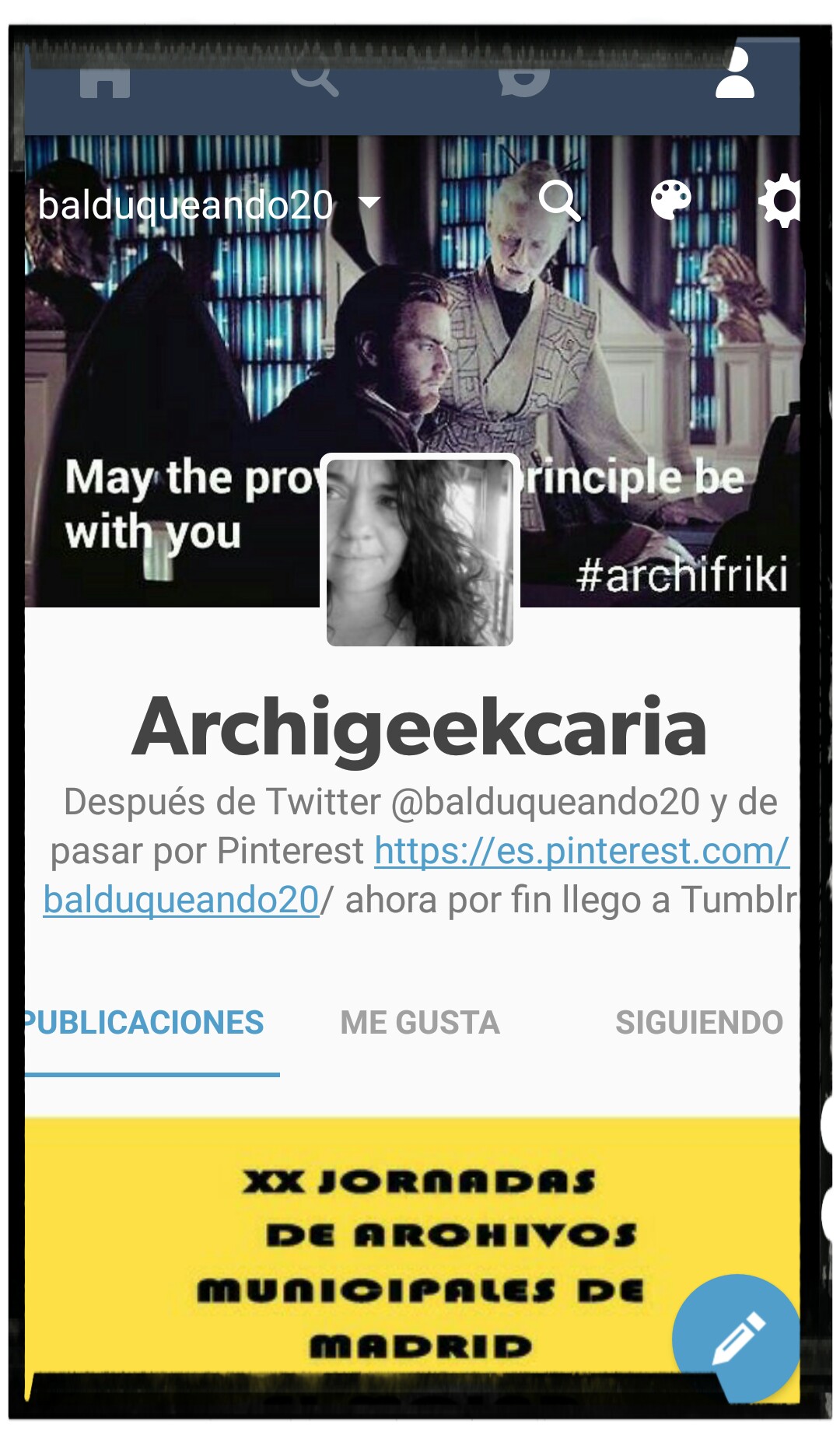The image size is (840, 1442).
Task: Open the messages and activity tab
Action: pos(524,81)
